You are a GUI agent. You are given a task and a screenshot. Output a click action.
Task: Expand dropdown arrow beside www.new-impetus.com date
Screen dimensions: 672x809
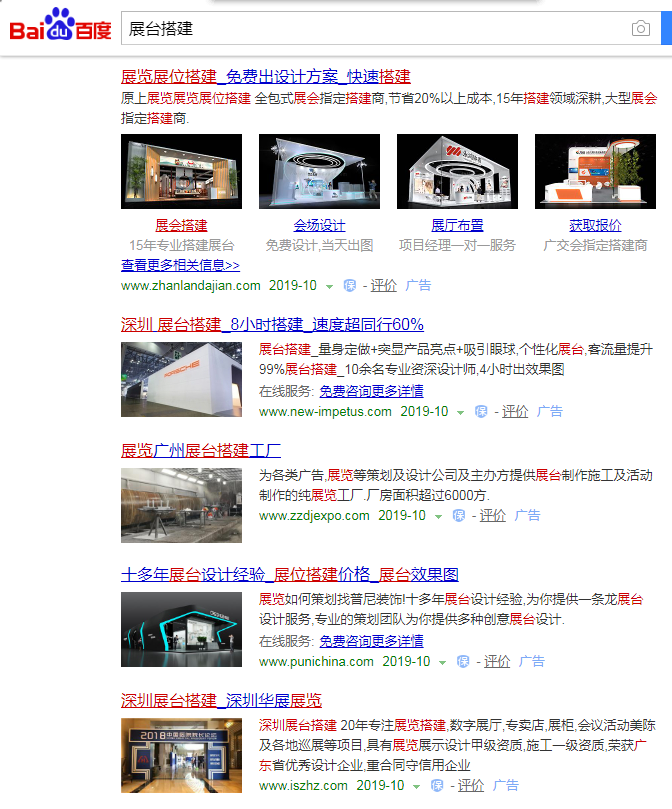(x=460, y=412)
